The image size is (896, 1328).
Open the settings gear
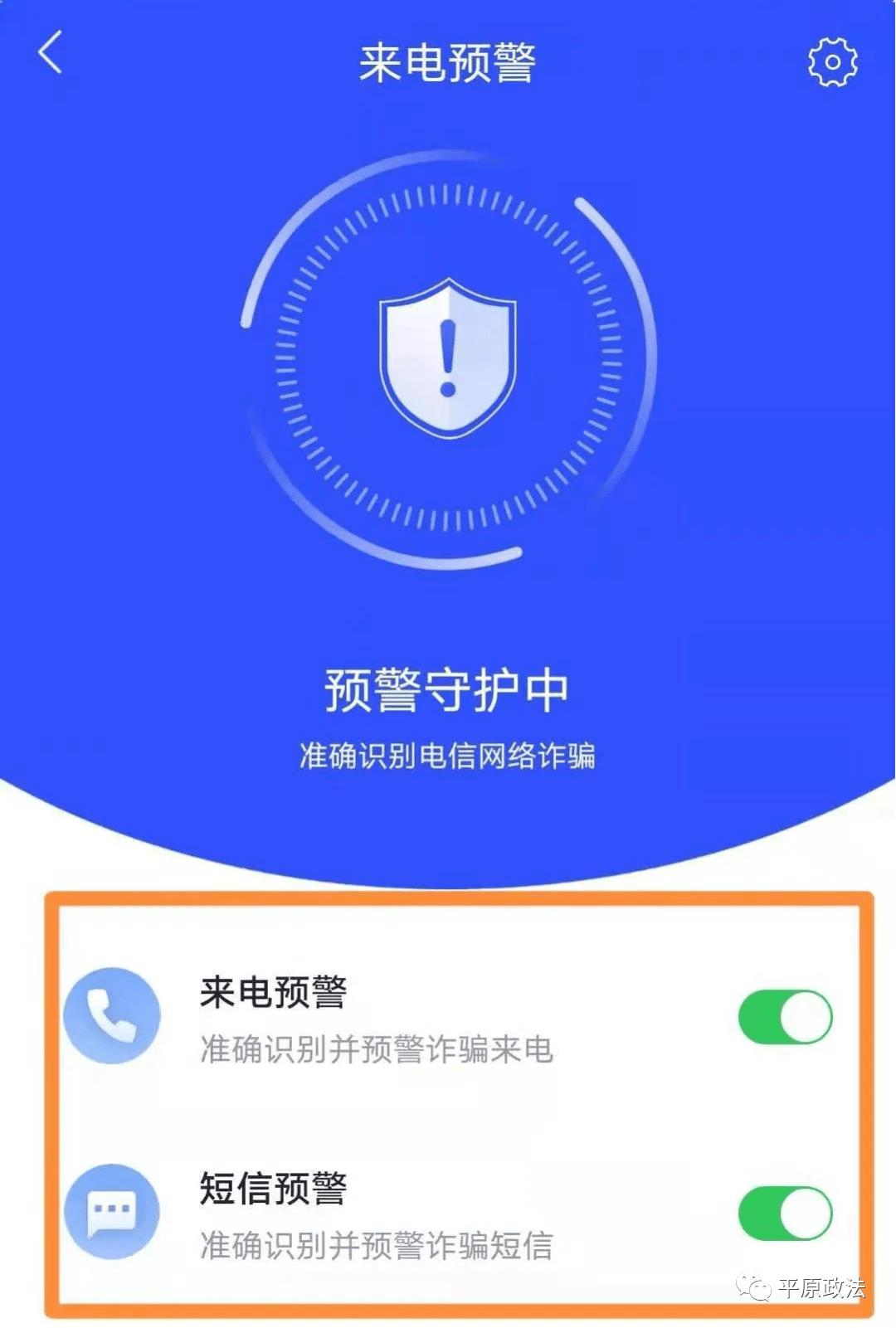pos(832,61)
